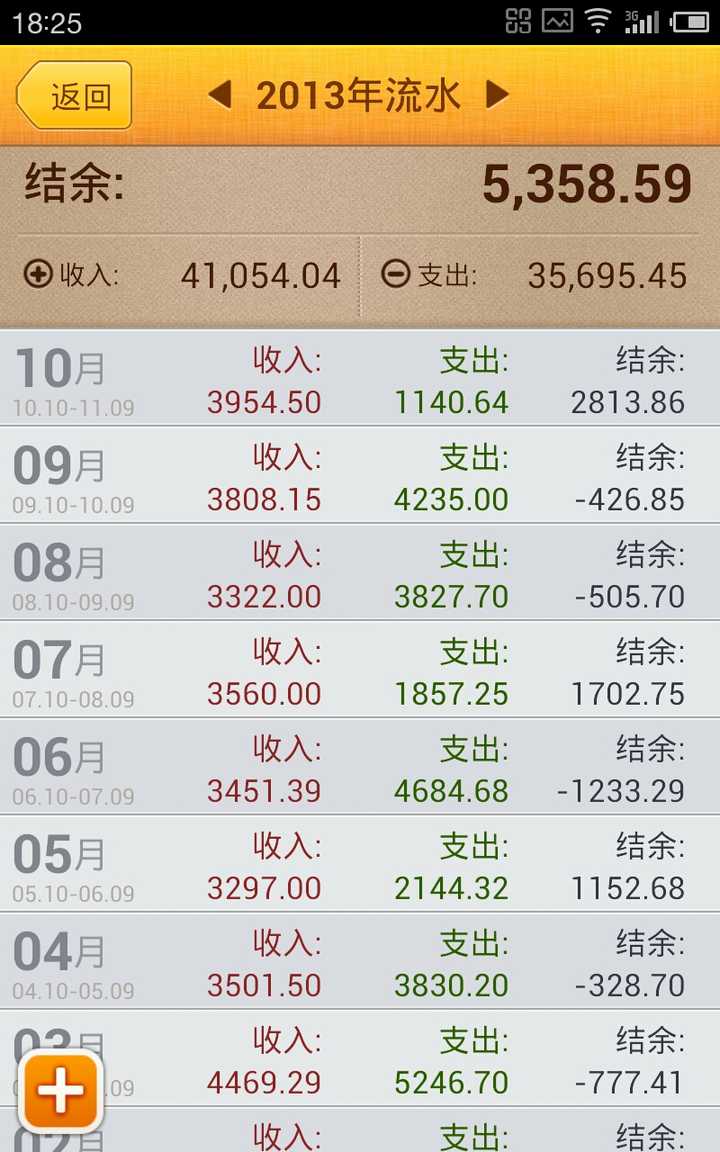This screenshot has height=1152, width=720.
Task: Open the 04月 monthly record
Action: (360, 960)
